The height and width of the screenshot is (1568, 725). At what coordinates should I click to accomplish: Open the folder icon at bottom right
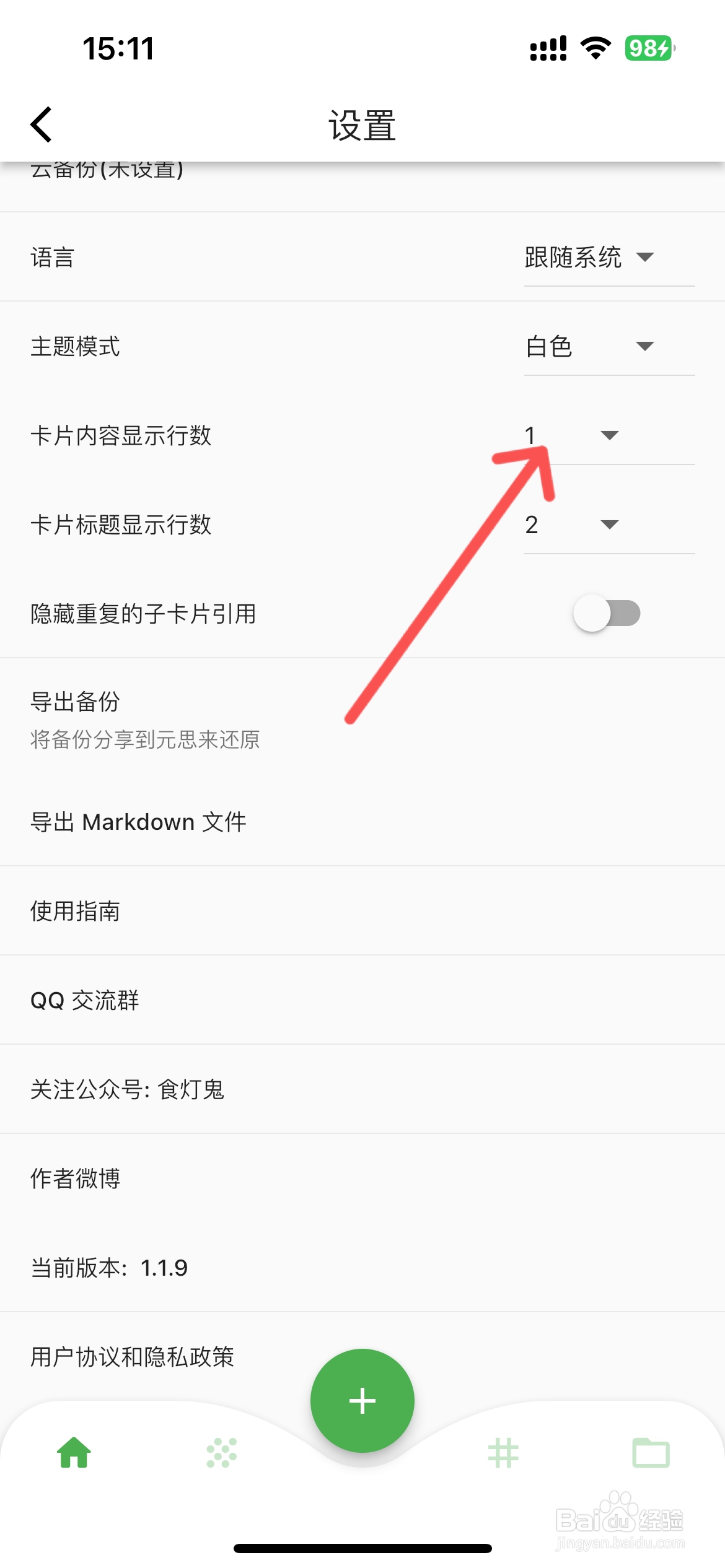(x=651, y=1455)
